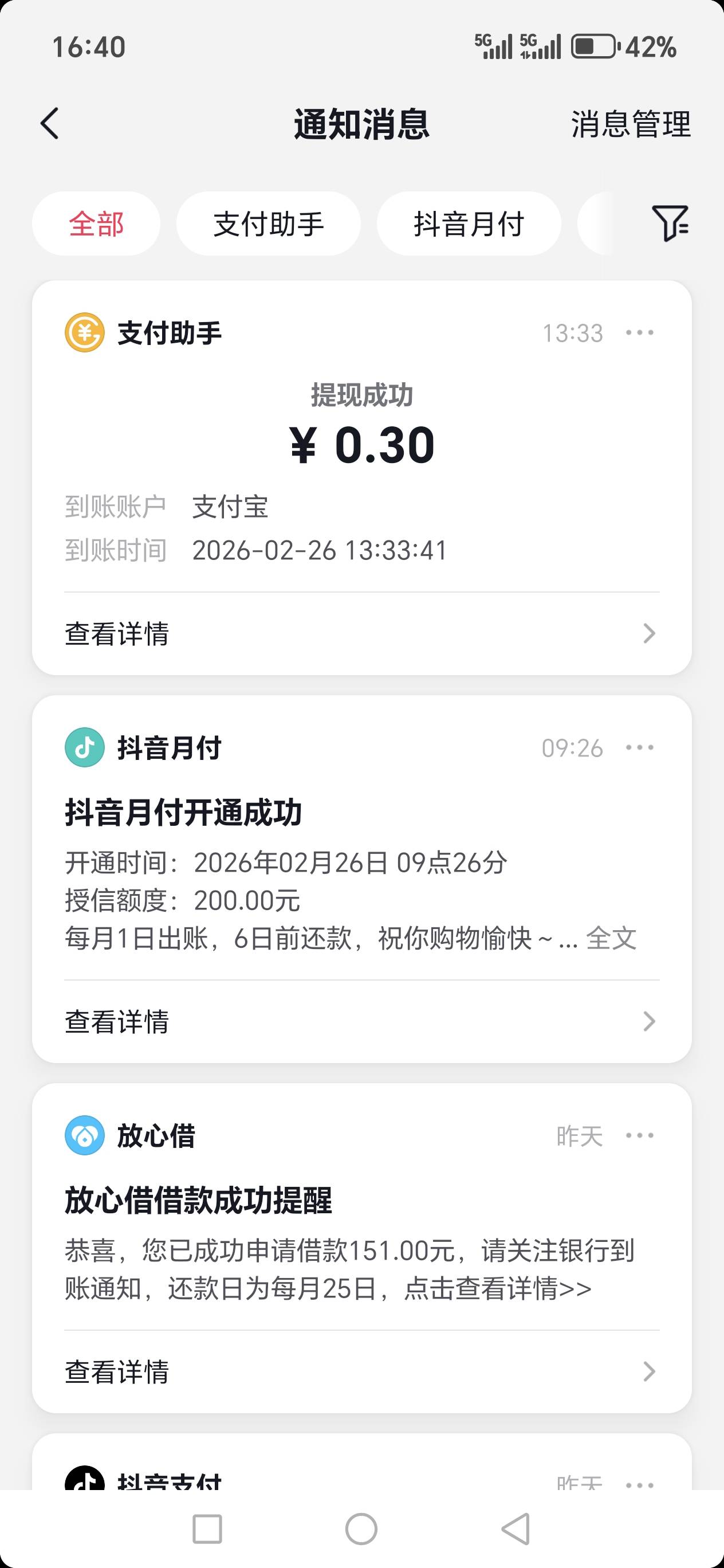Tap the system home button
The width and height of the screenshot is (724, 1568).
click(x=361, y=1528)
